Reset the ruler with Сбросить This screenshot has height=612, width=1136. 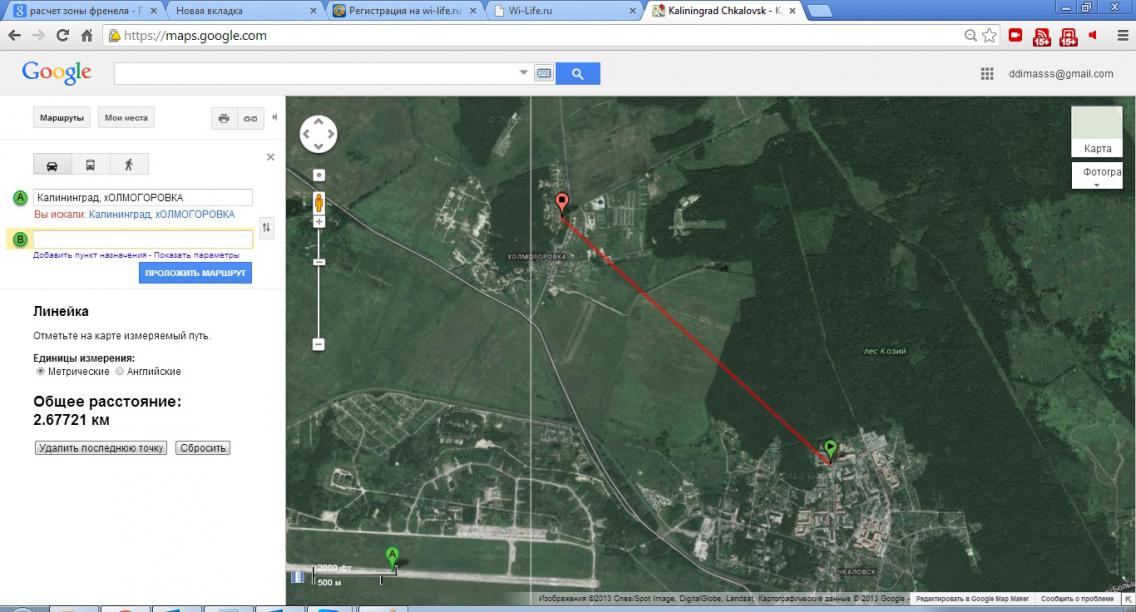click(203, 448)
